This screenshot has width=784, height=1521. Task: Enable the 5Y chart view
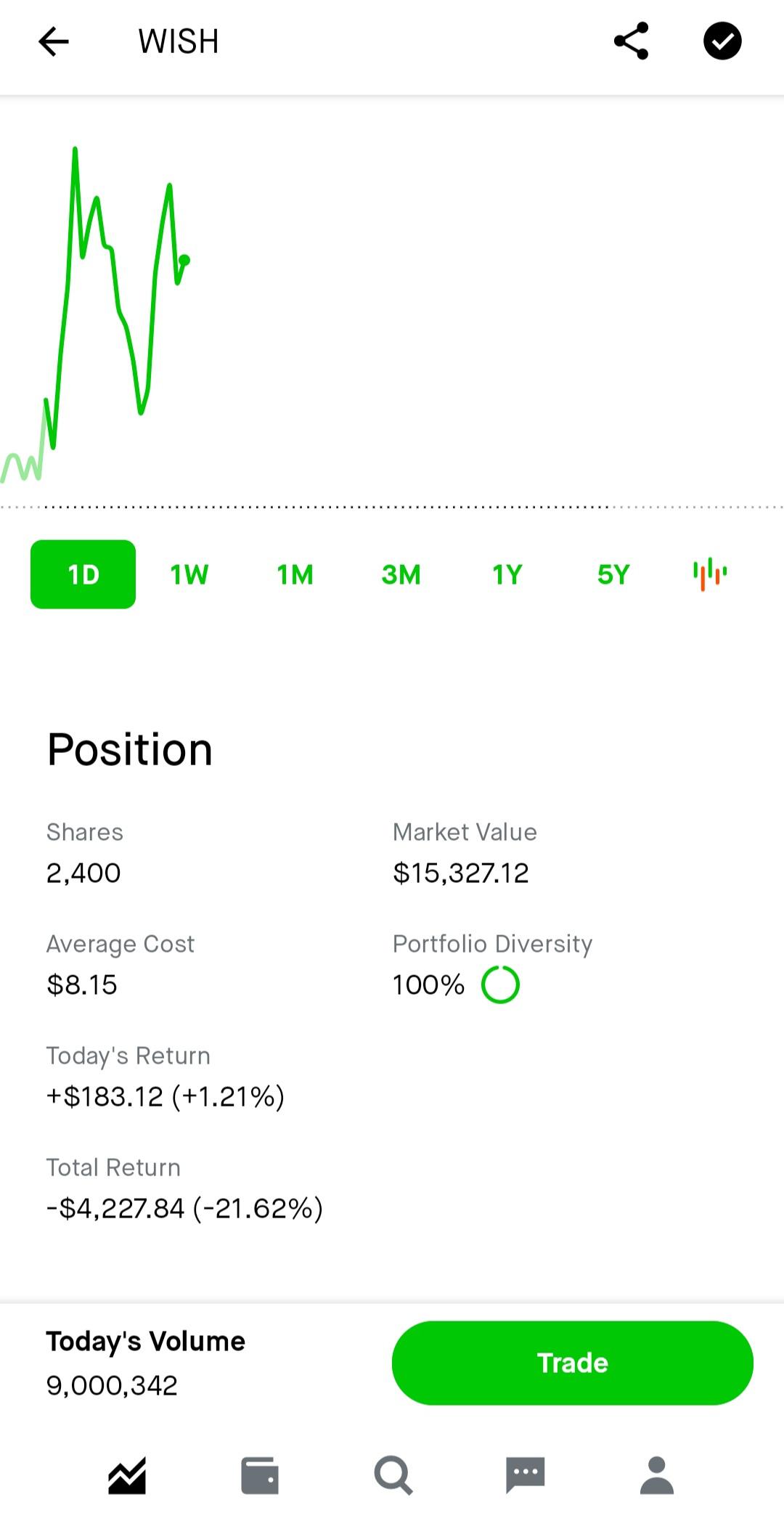click(x=612, y=574)
